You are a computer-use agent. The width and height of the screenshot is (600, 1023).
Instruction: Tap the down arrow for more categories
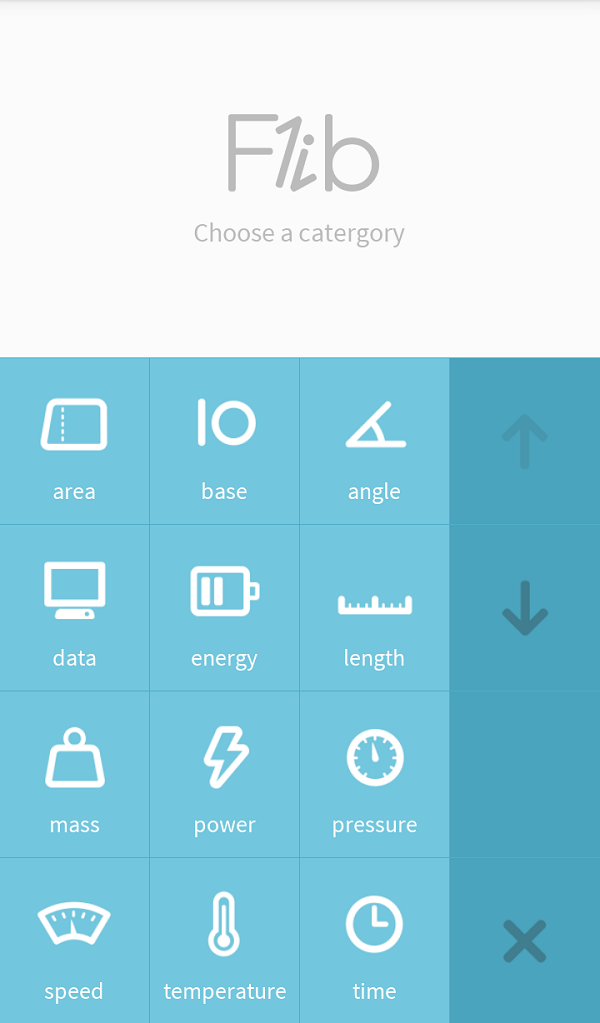coord(525,608)
